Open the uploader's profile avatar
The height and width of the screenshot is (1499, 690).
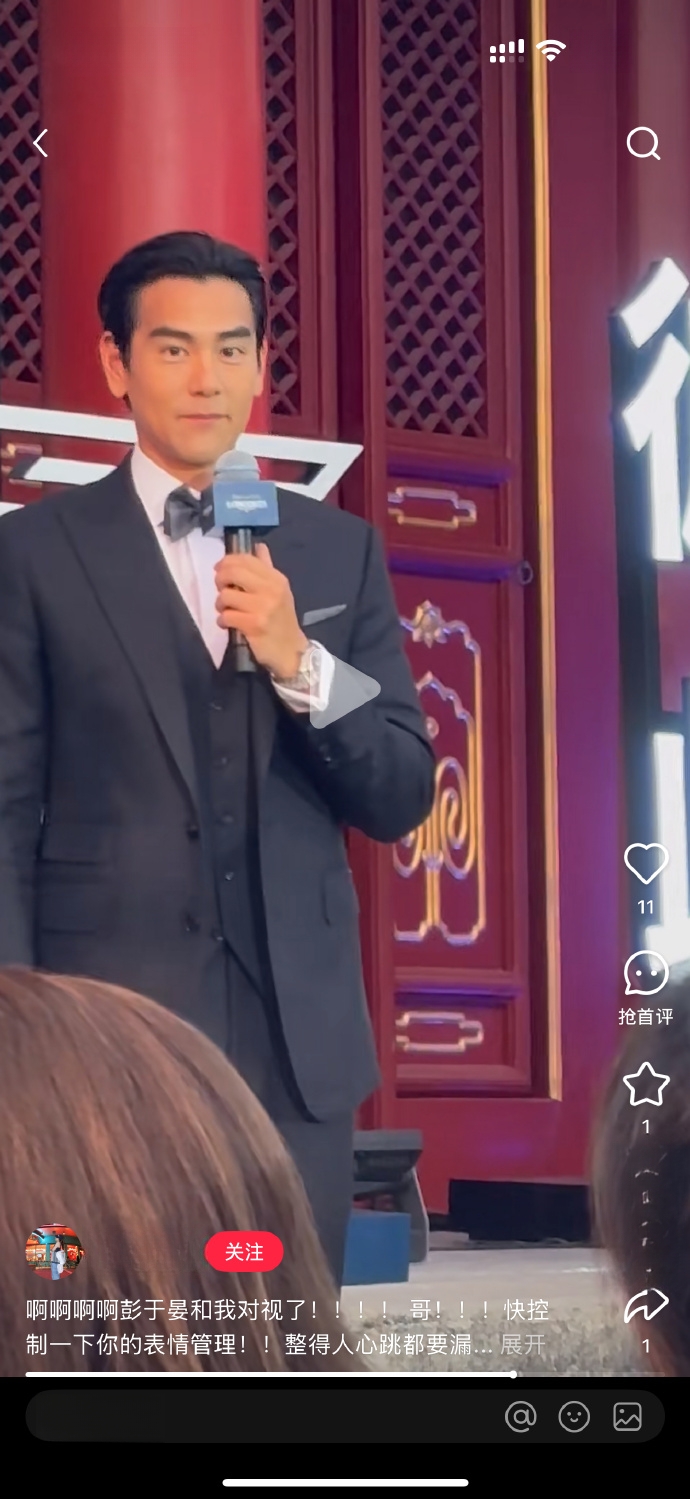[54, 1252]
